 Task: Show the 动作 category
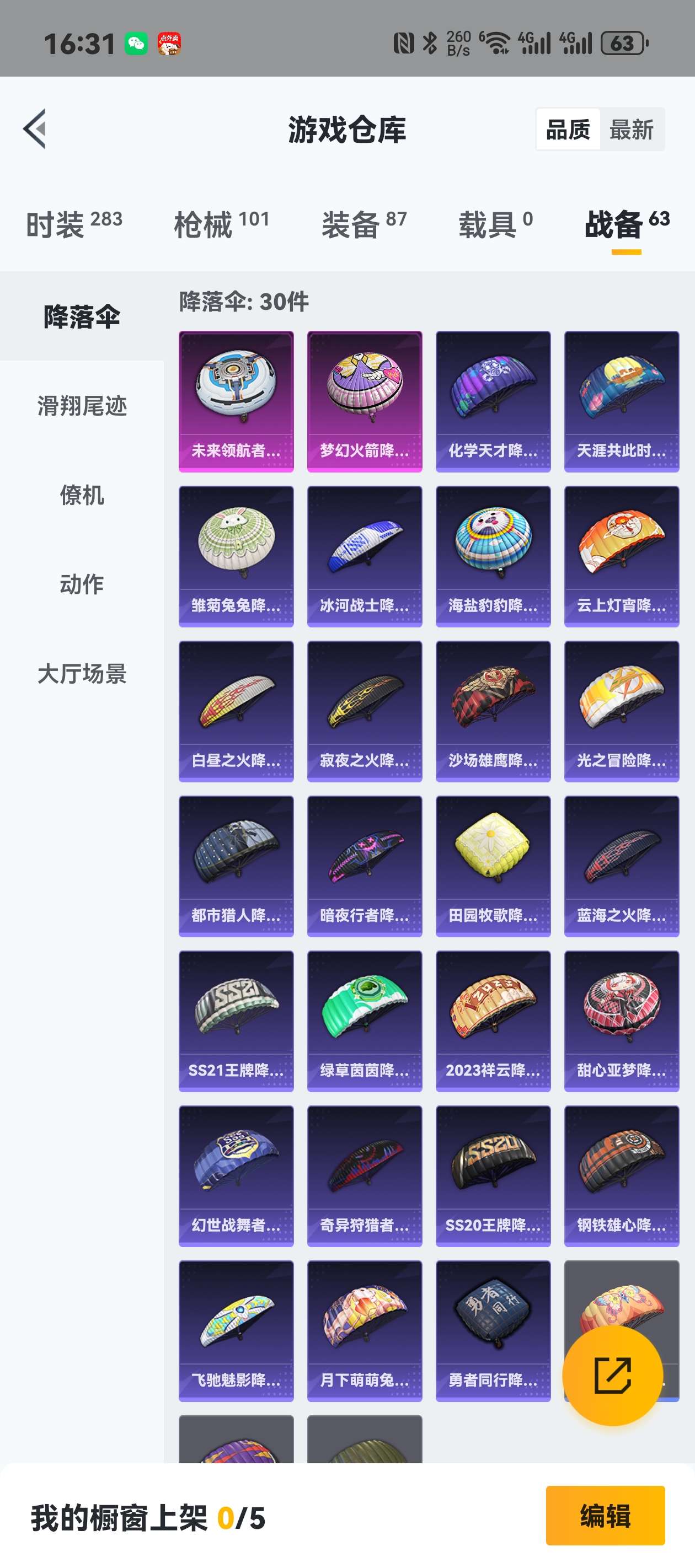pyautogui.click(x=82, y=584)
